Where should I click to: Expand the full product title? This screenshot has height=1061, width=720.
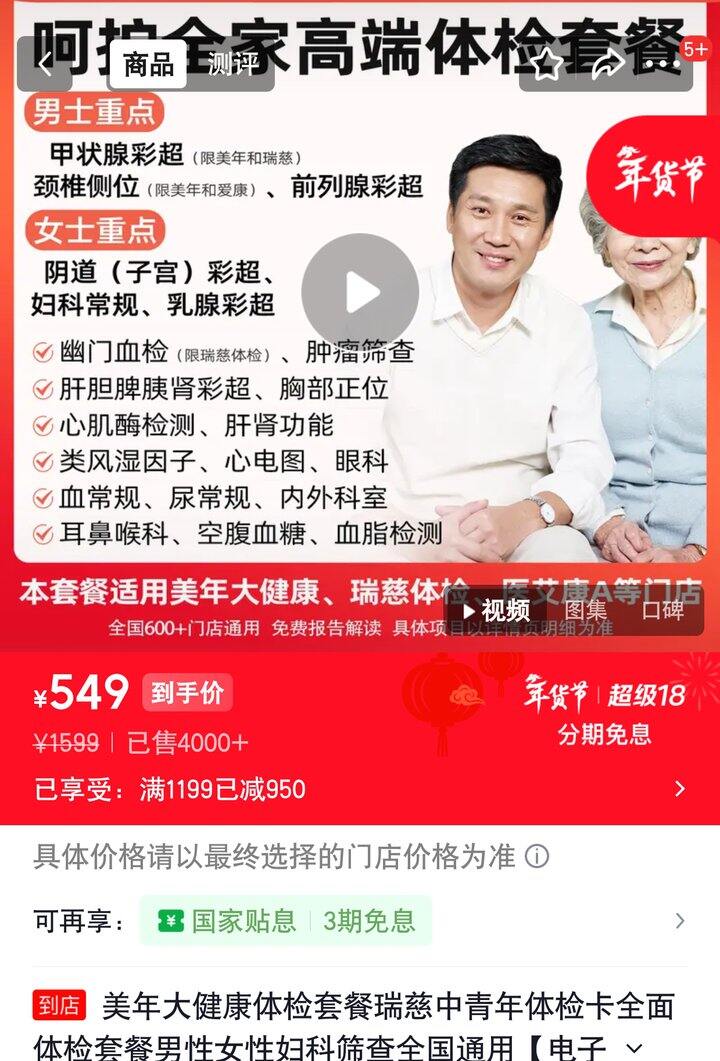coord(634,1046)
